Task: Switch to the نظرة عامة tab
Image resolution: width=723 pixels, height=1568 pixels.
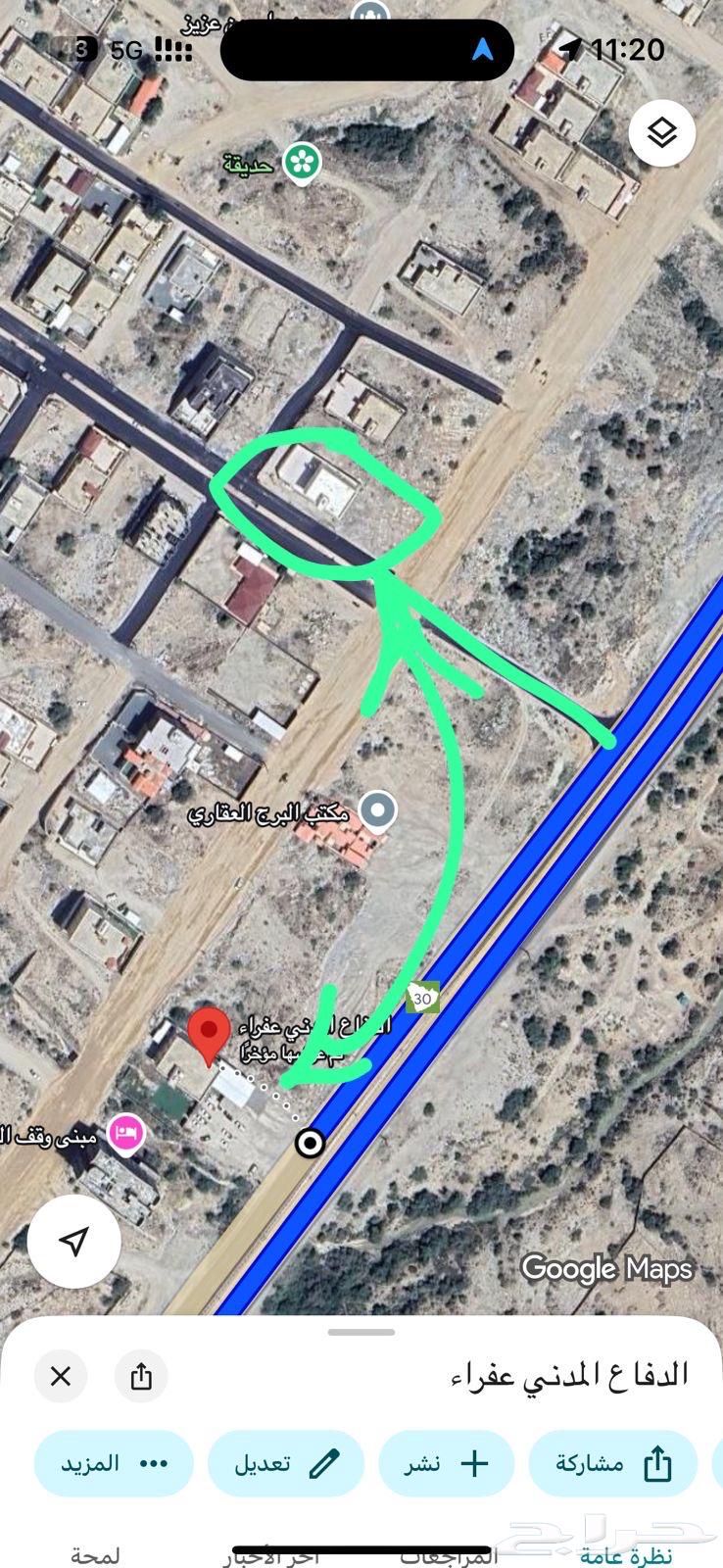Action: coord(625,1554)
